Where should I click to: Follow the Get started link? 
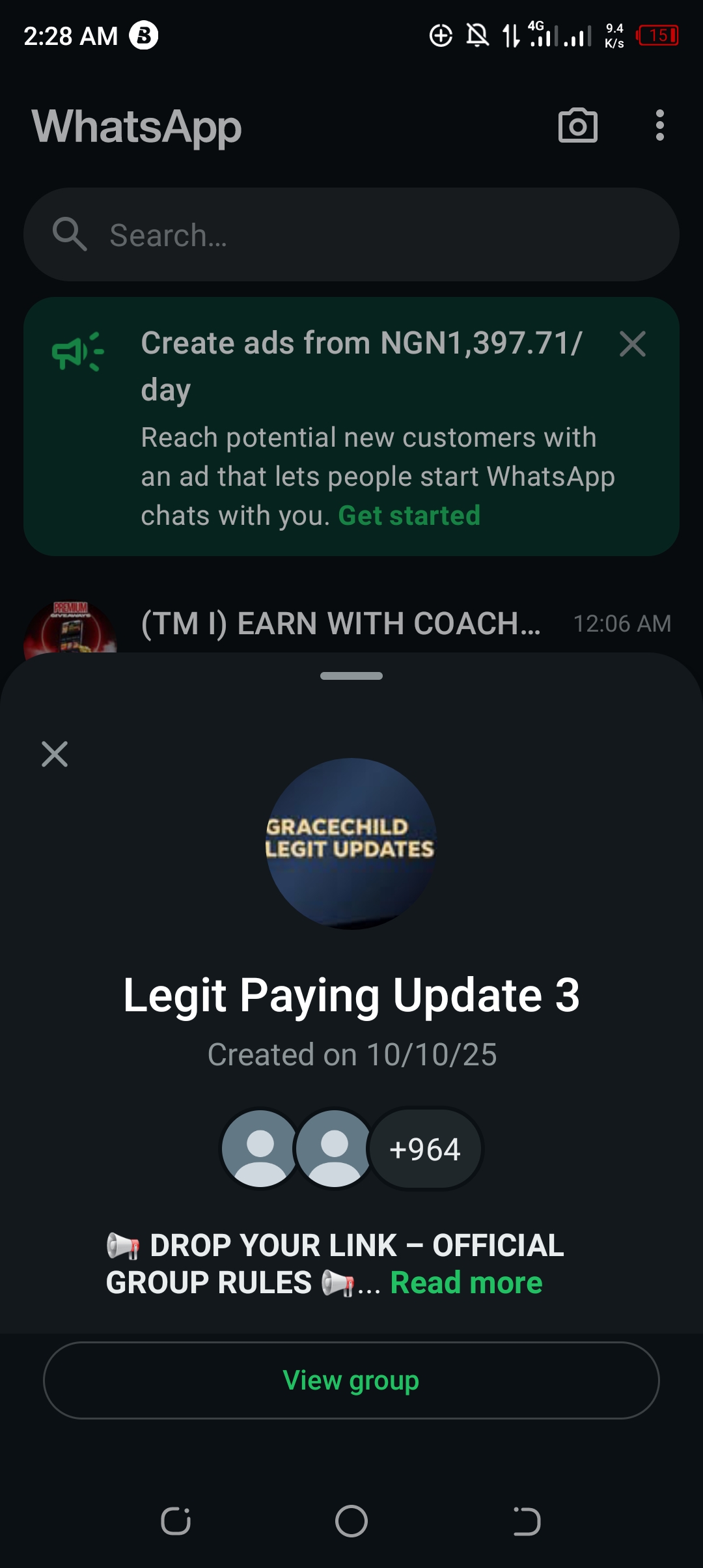[x=409, y=516]
